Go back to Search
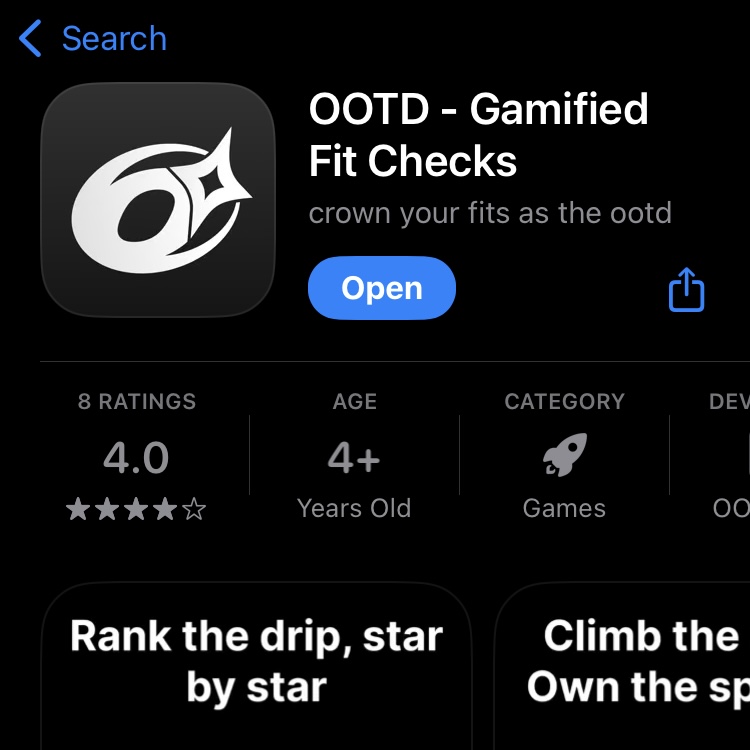The height and width of the screenshot is (750, 750). coord(92,39)
